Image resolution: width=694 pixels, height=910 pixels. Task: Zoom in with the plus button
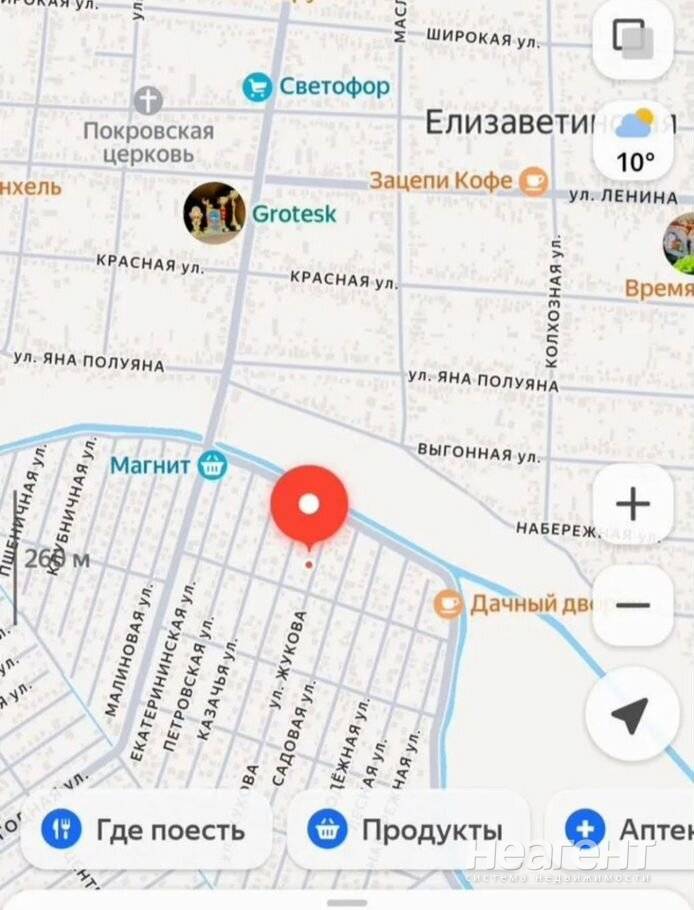tap(632, 504)
